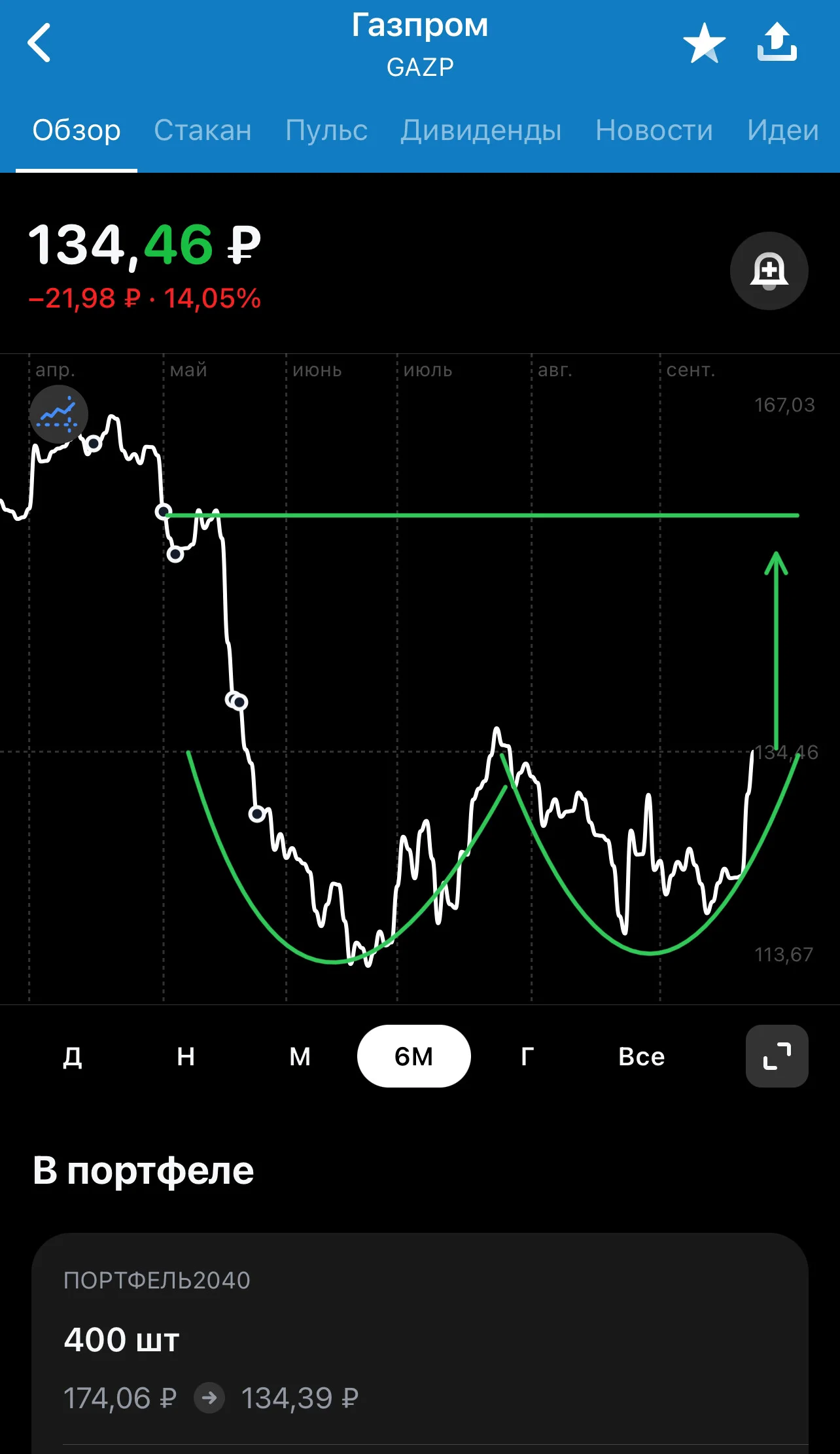Show the Все chart period

coord(642,1056)
